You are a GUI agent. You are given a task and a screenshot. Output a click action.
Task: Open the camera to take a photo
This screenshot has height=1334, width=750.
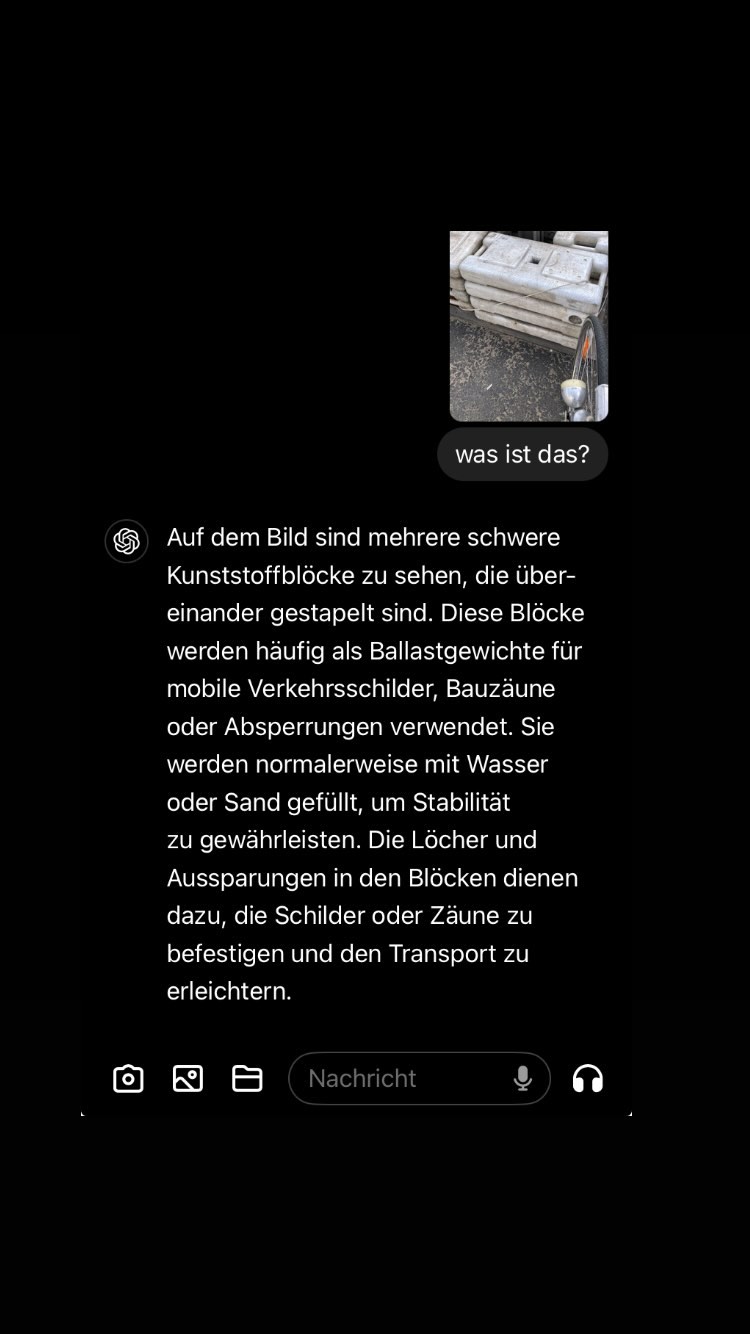click(x=128, y=1079)
